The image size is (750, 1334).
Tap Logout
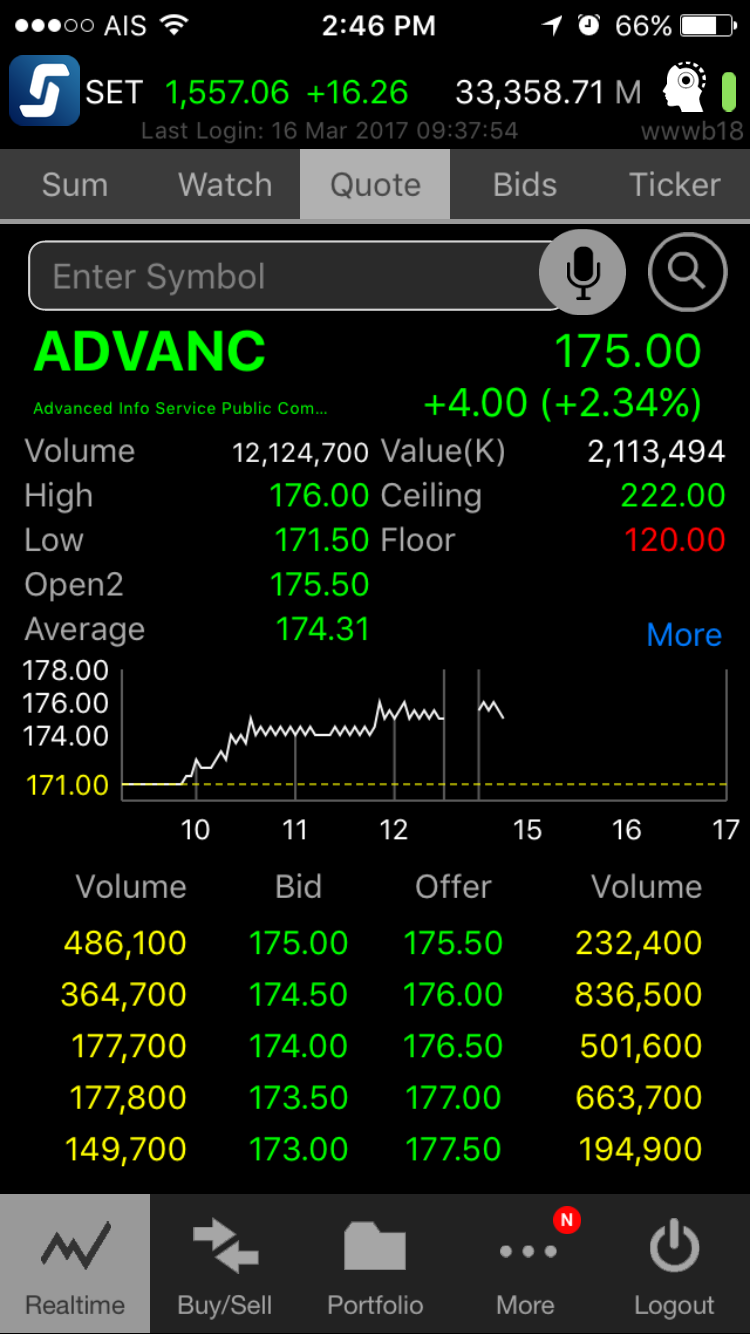[x=675, y=1264]
